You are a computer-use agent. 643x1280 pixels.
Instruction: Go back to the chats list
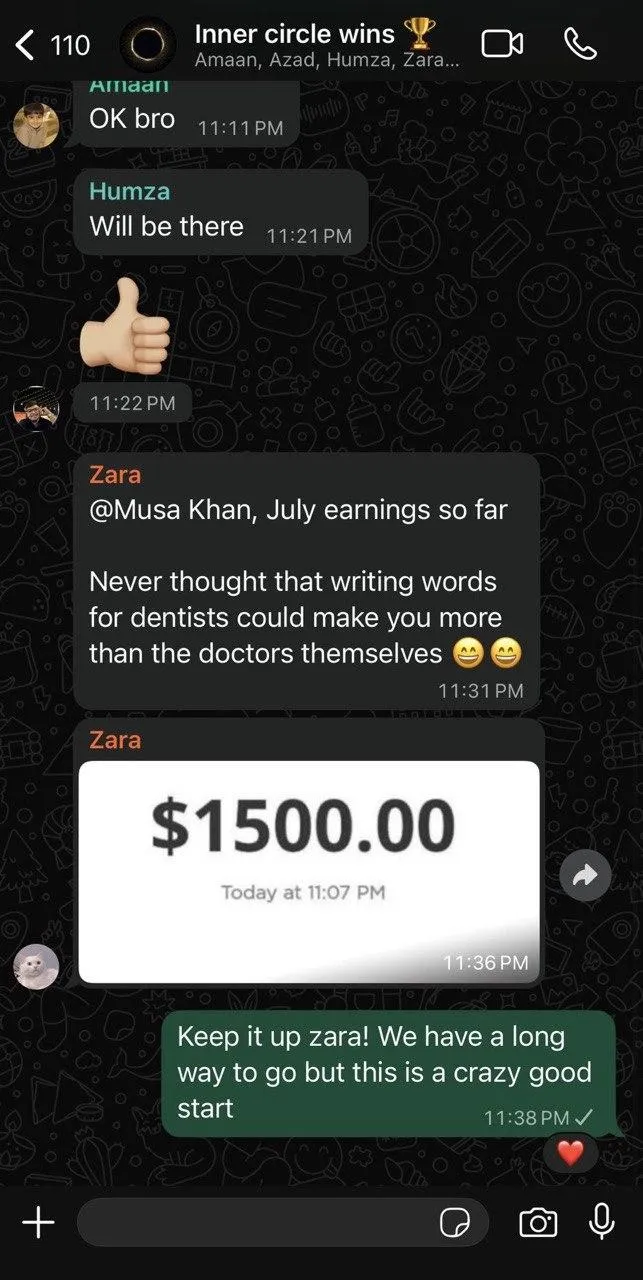[53, 45]
